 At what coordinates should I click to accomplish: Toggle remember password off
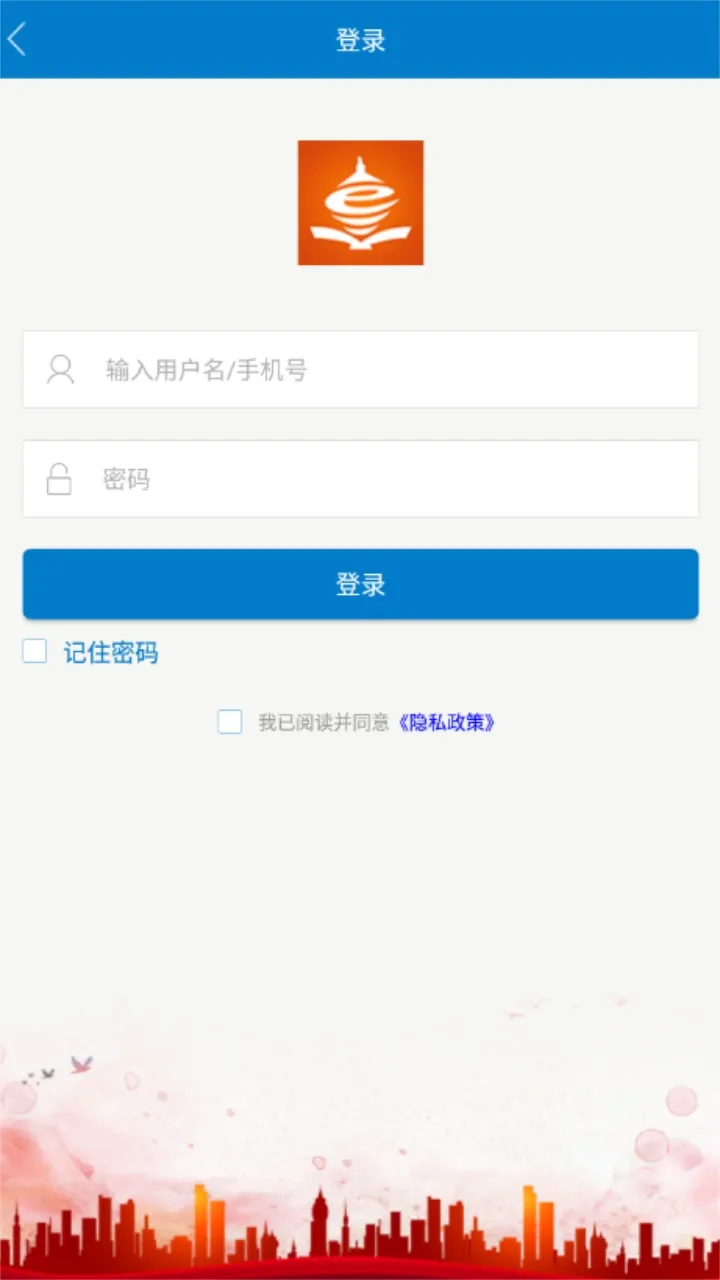34,650
